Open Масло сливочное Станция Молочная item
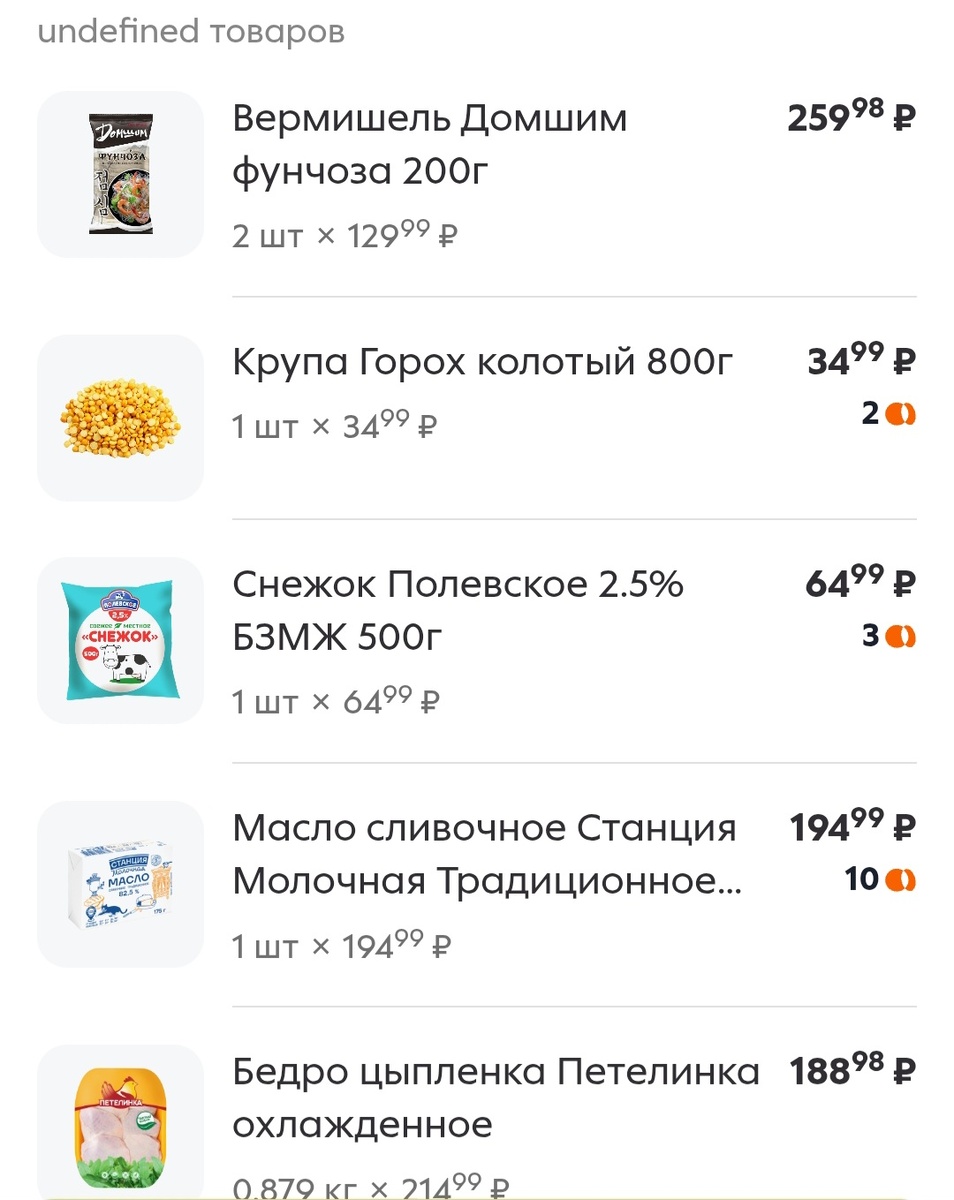 (x=486, y=855)
